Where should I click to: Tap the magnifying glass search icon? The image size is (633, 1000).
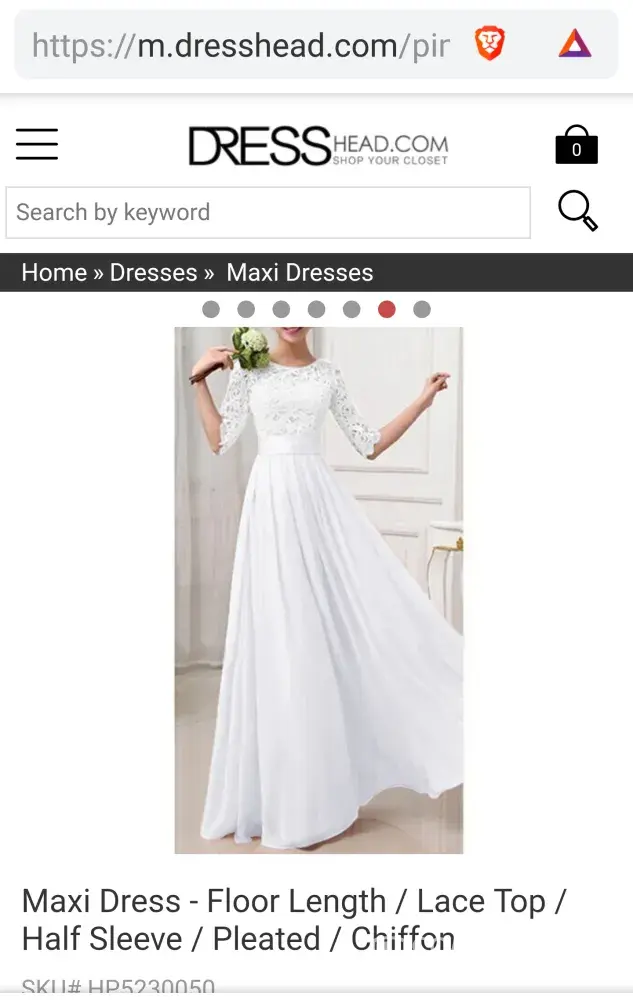(x=577, y=211)
